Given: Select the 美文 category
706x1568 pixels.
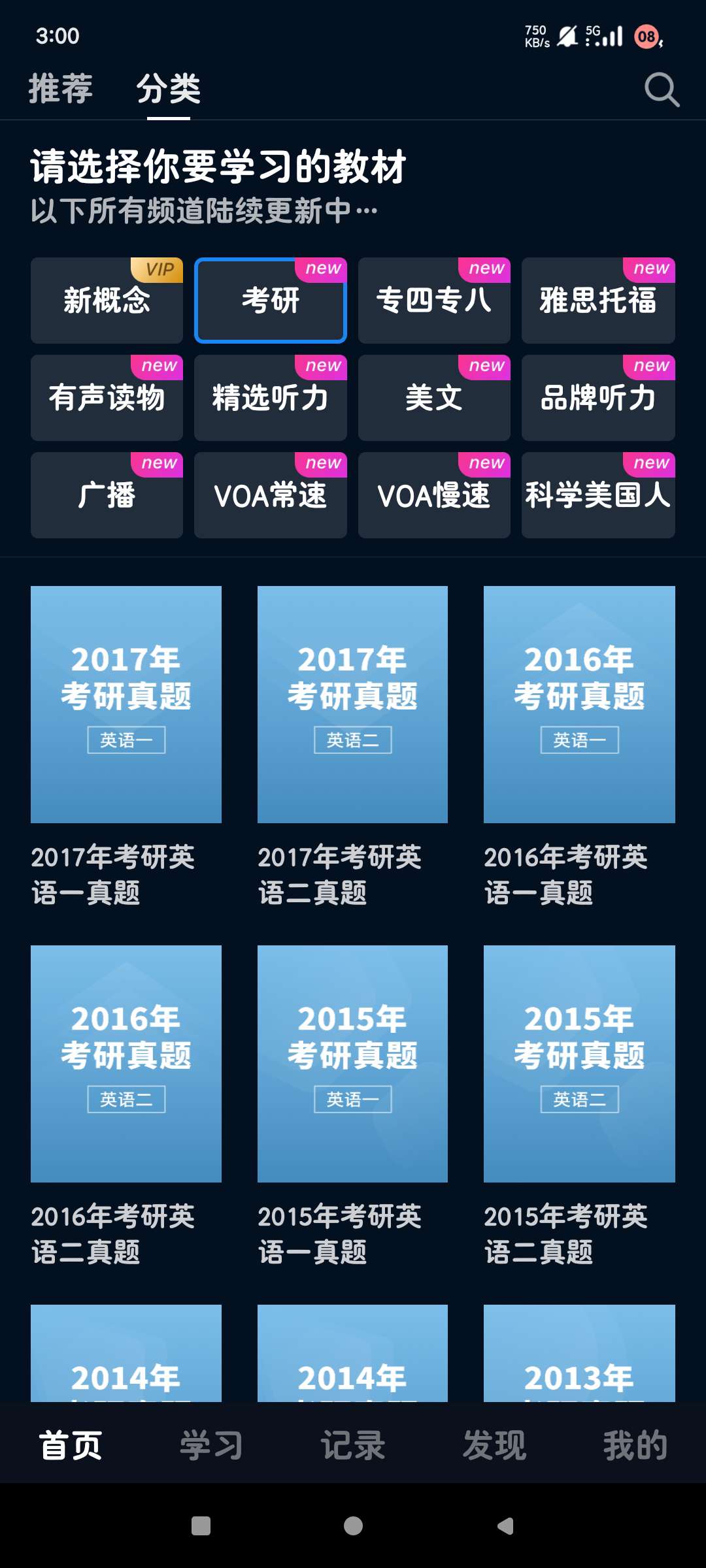Looking at the screenshot, I should pyautogui.click(x=434, y=398).
